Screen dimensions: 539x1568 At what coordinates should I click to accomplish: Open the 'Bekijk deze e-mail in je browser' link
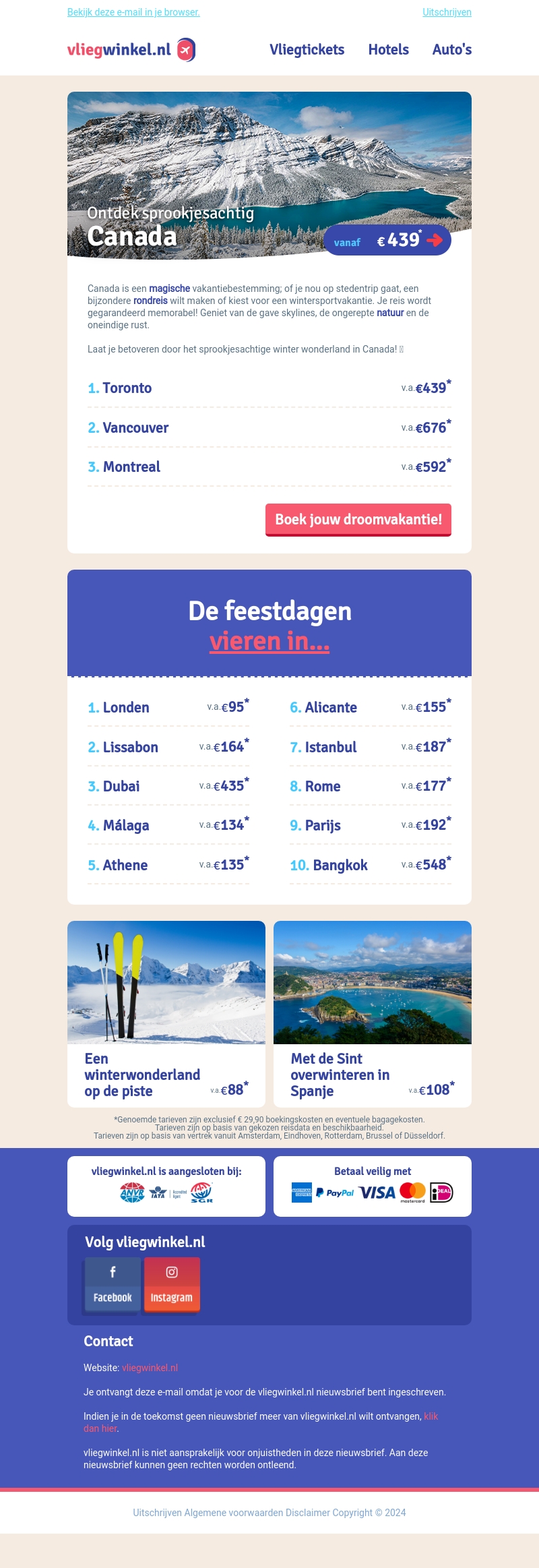click(x=133, y=12)
